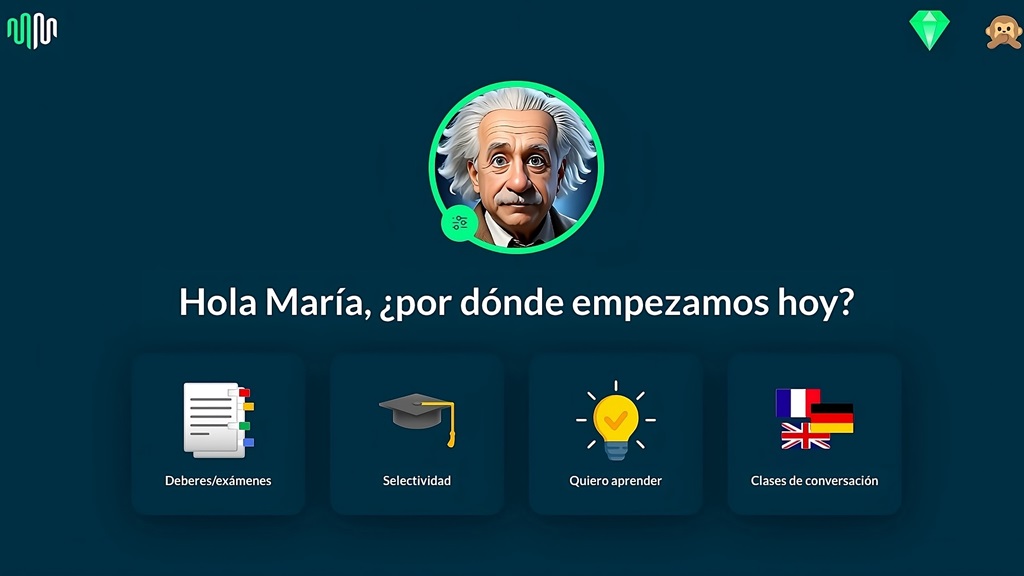Open the monkey profile avatar
This screenshot has width=1024, height=576.
point(1003,32)
